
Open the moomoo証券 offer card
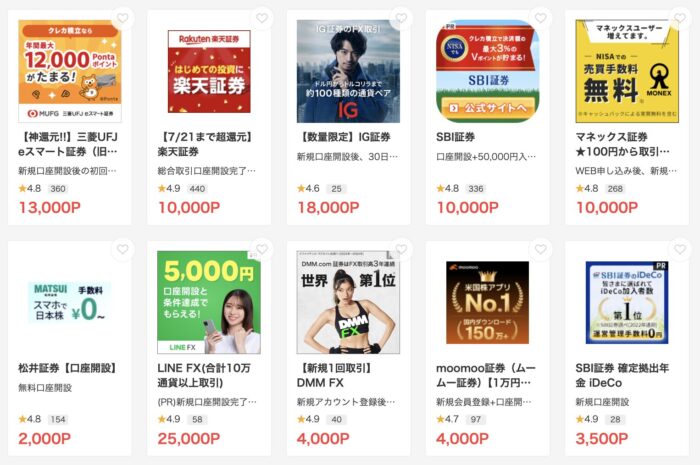point(487,302)
